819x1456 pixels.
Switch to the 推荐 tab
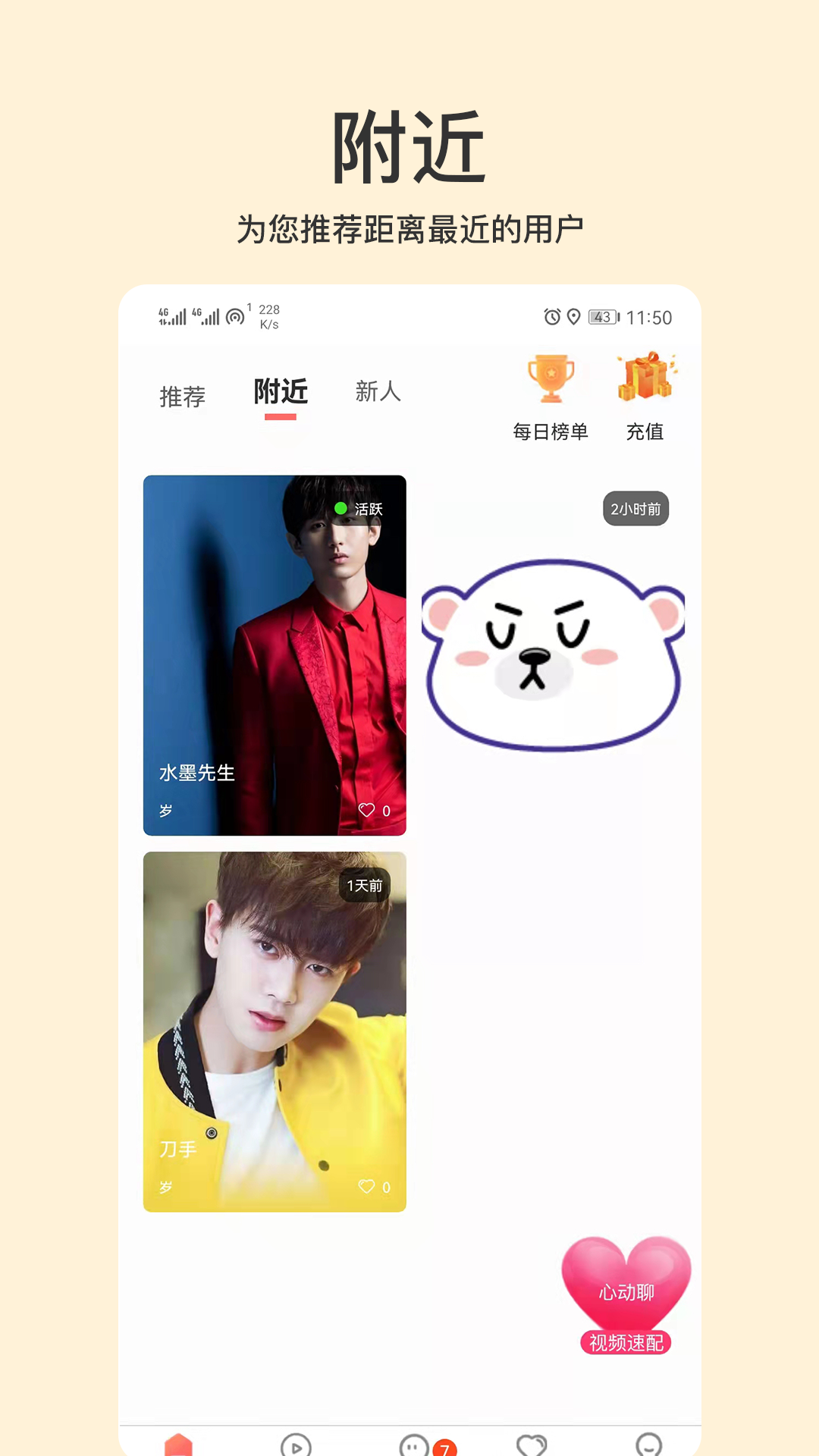click(x=182, y=394)
